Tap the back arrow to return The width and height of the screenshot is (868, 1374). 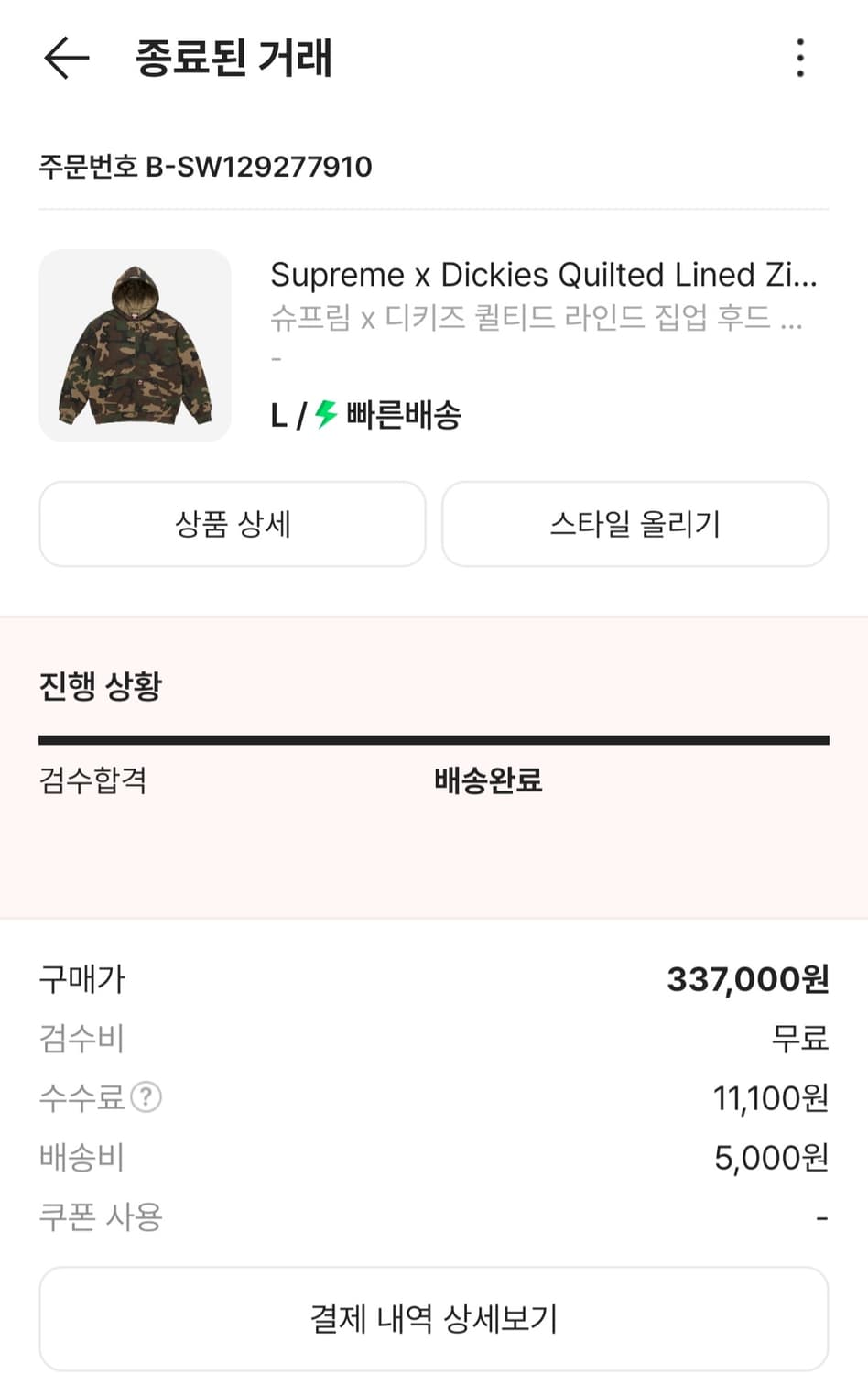click(65, 58)
